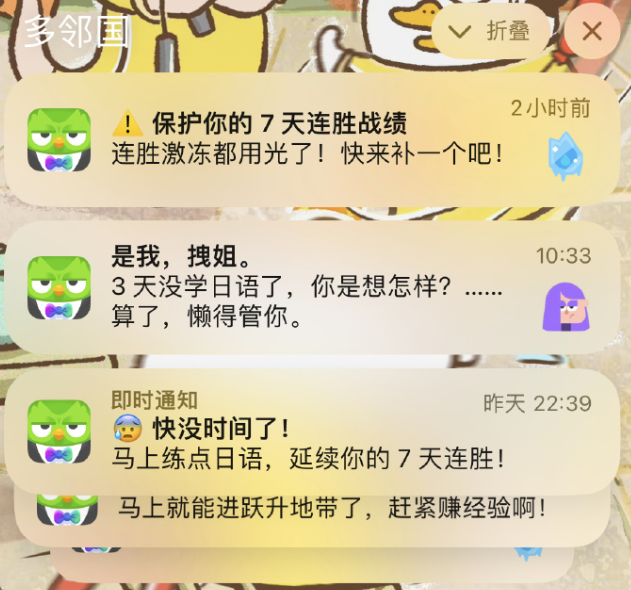
Task: Open the 是我，拽姐 notification
Action: (310, 287)
